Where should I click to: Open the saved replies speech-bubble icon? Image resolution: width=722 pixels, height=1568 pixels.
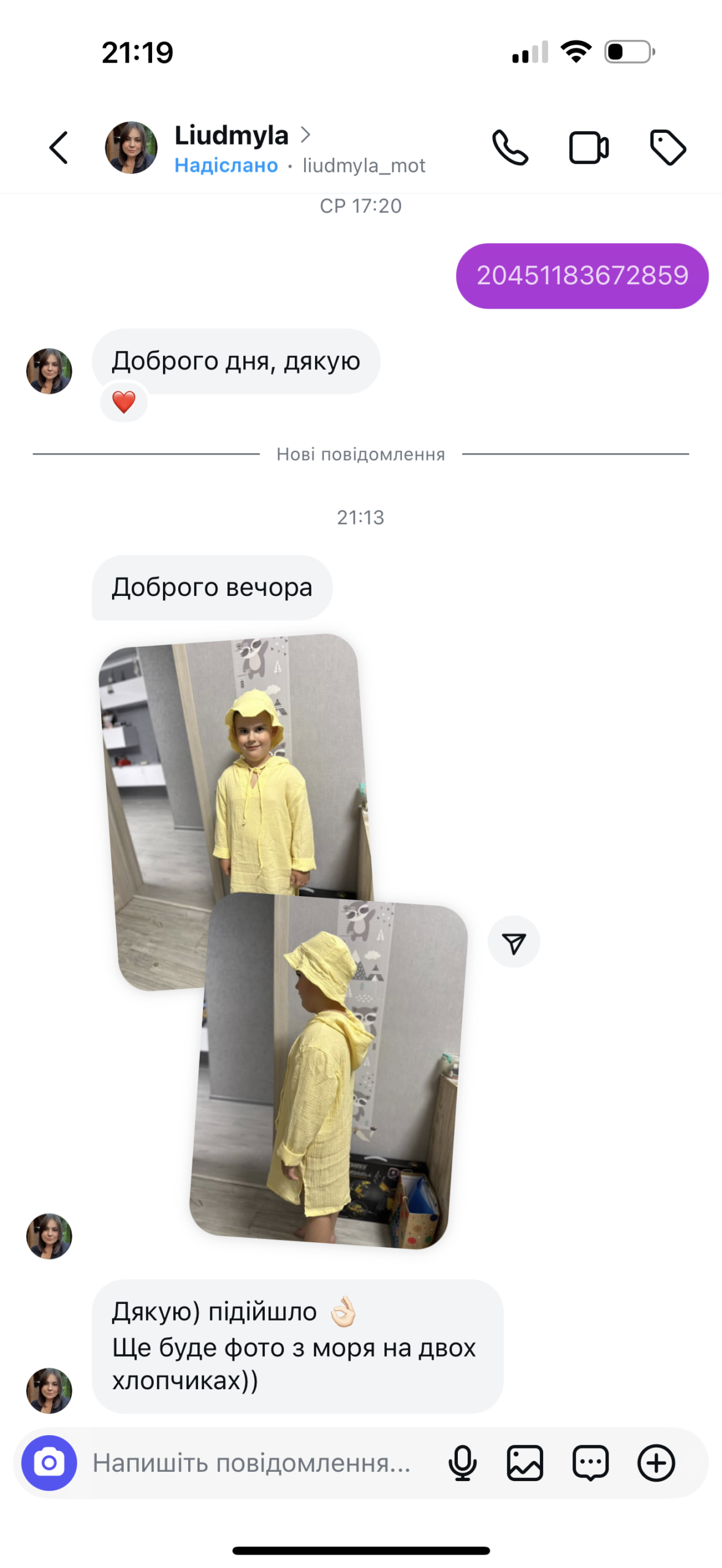pos(590,1463)
